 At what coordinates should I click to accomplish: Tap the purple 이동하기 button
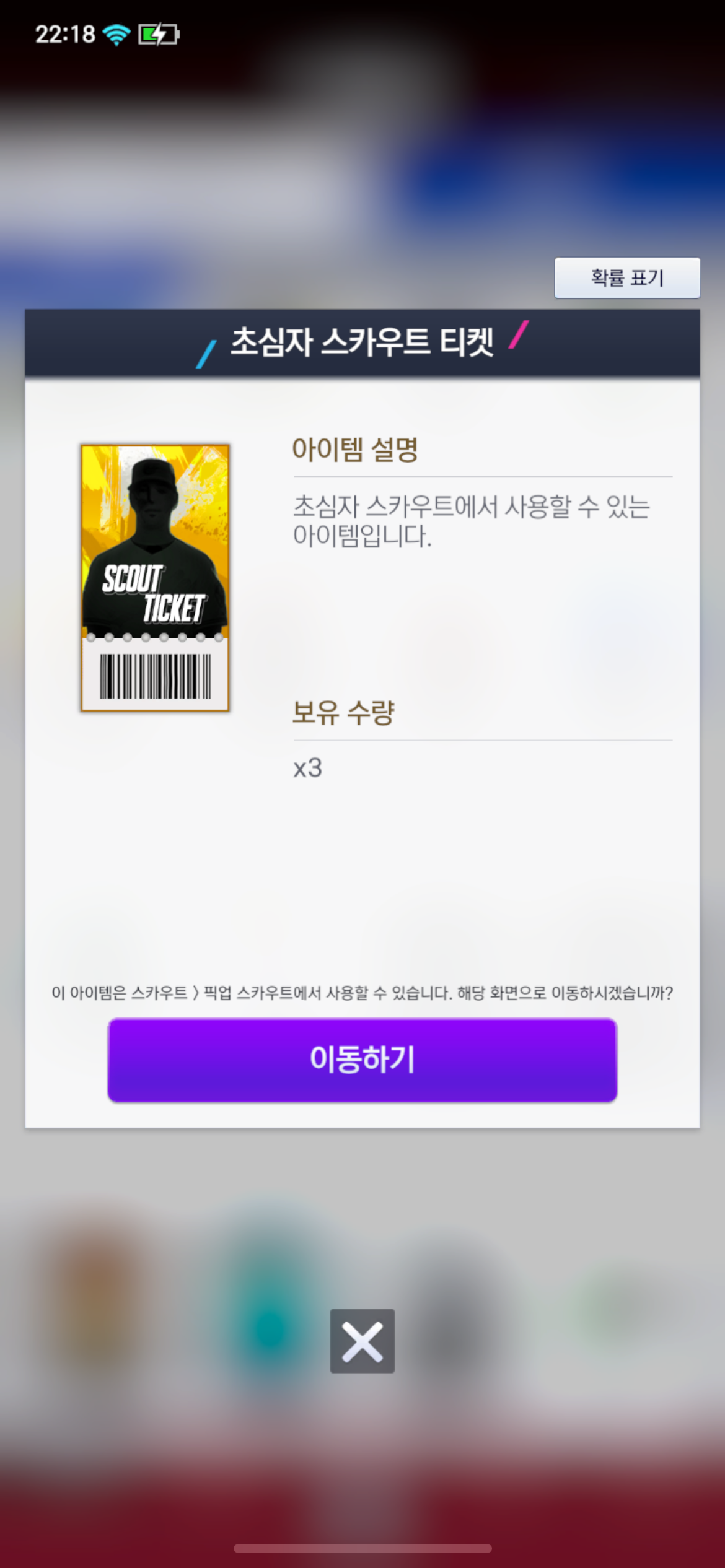point(362,1060)
